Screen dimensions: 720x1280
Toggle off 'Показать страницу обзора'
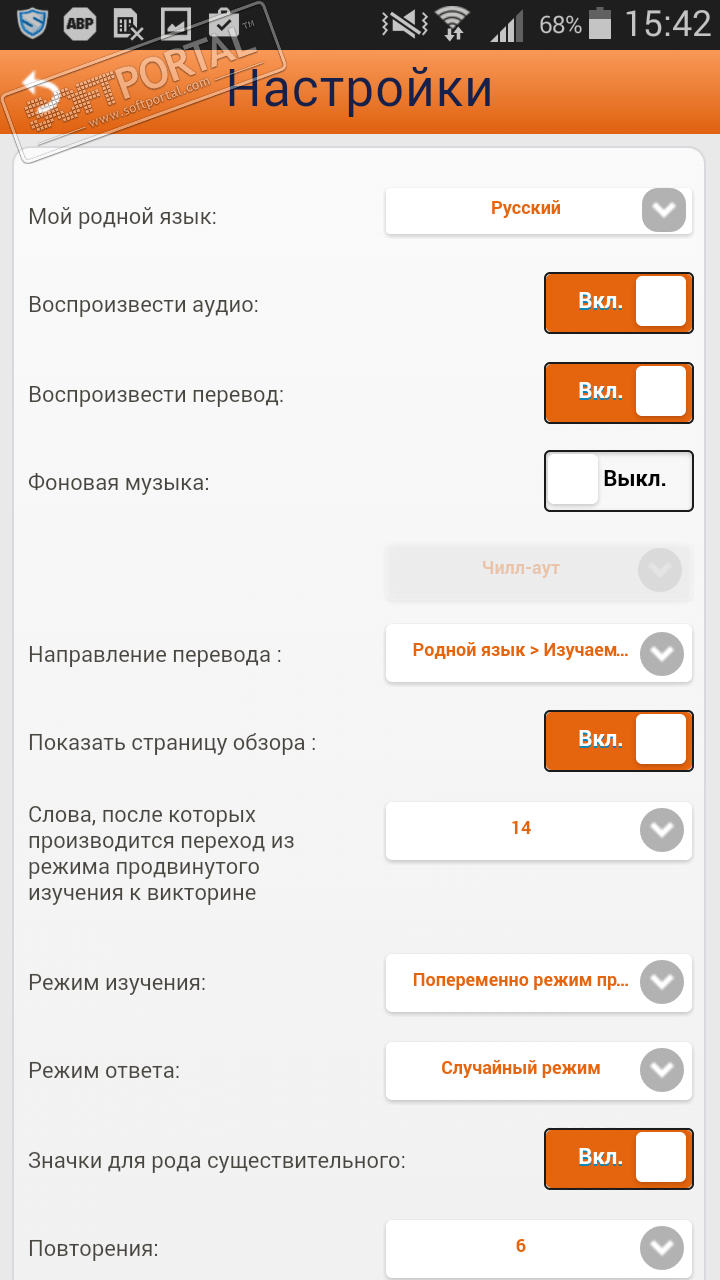(618, 741)
